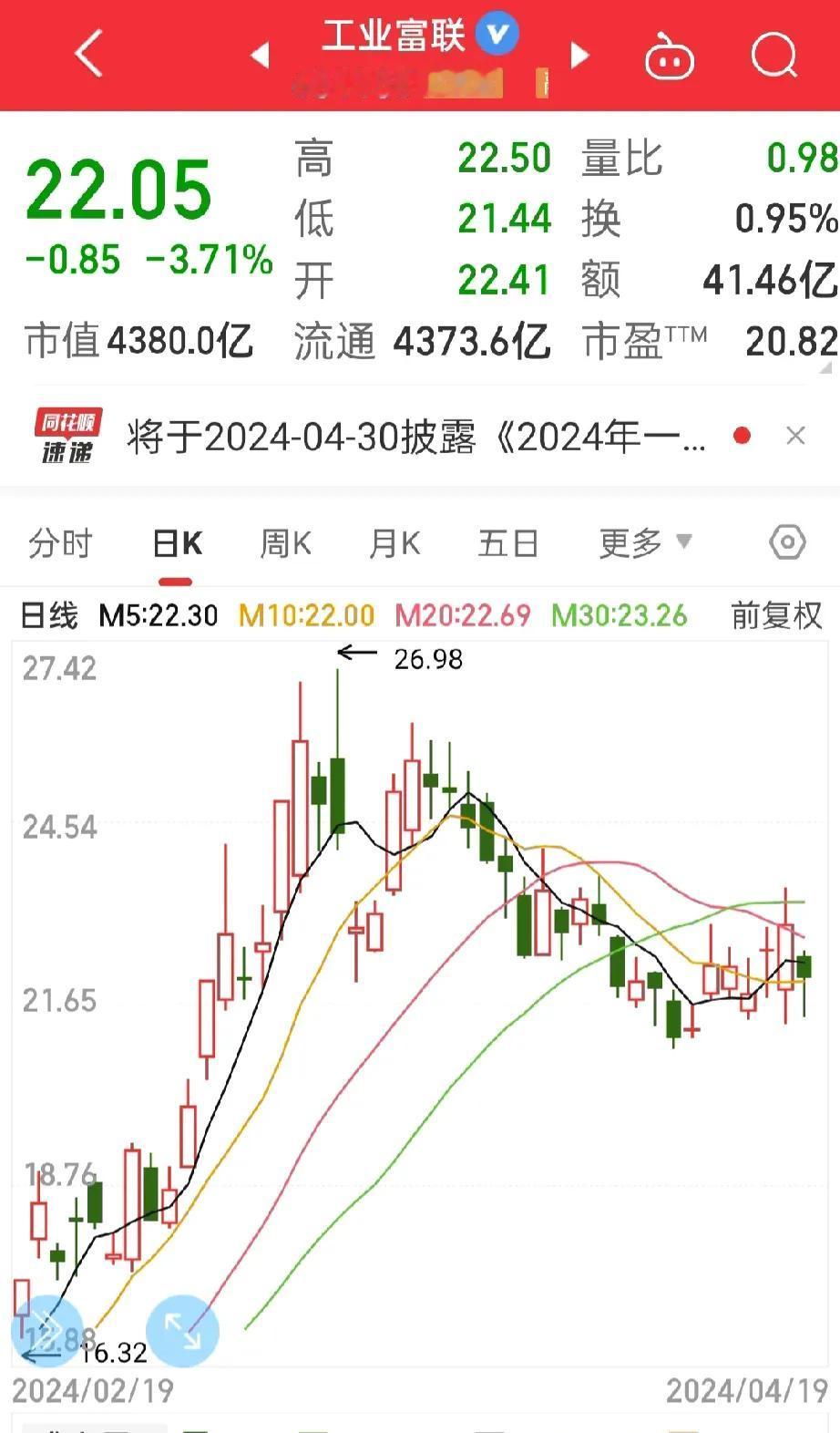
Task: Click the verified V badge next to 工业富联
Action: (x=497, y=33)
